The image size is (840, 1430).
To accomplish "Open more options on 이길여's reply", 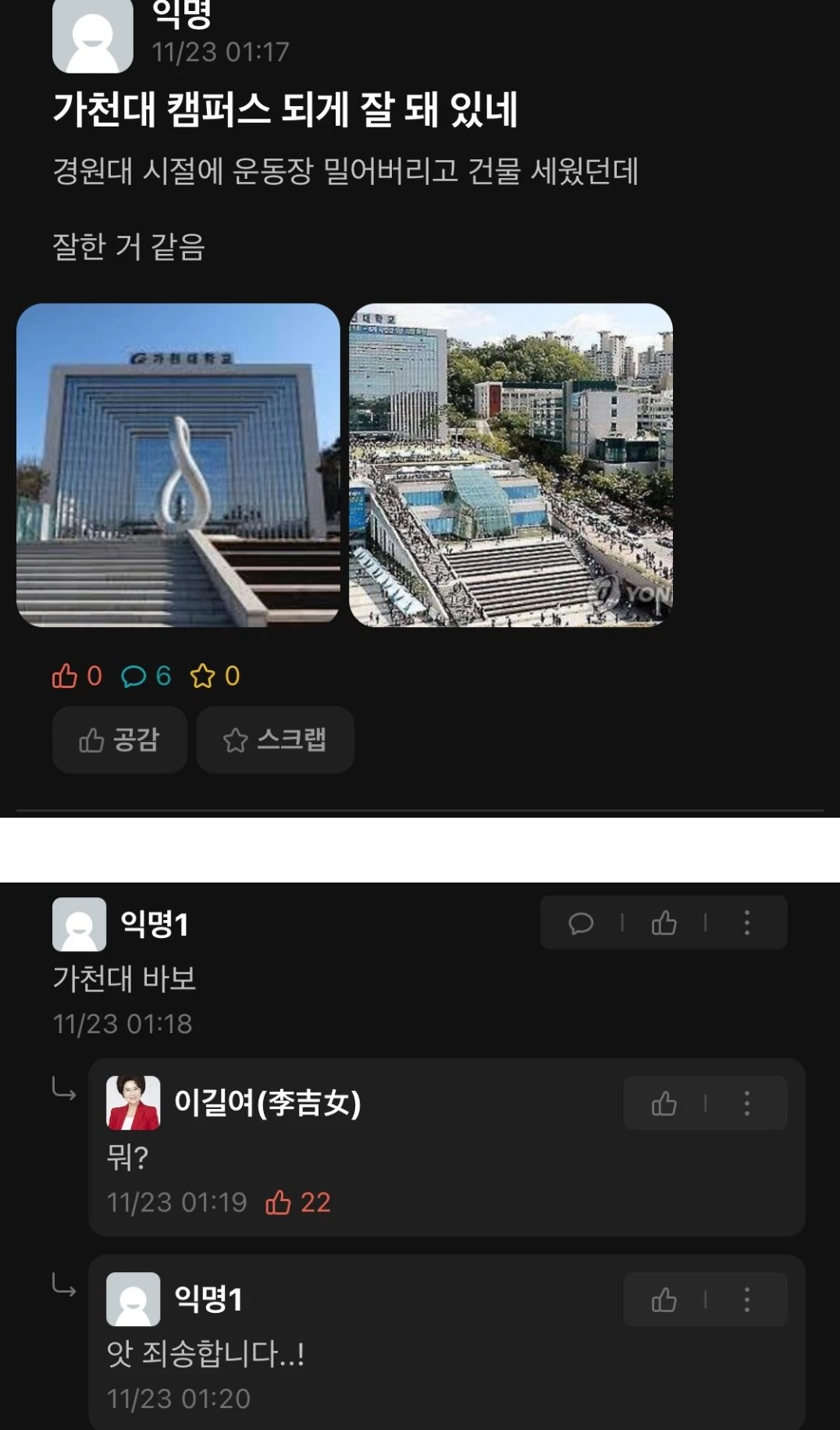I will (x=747, y=1104).
